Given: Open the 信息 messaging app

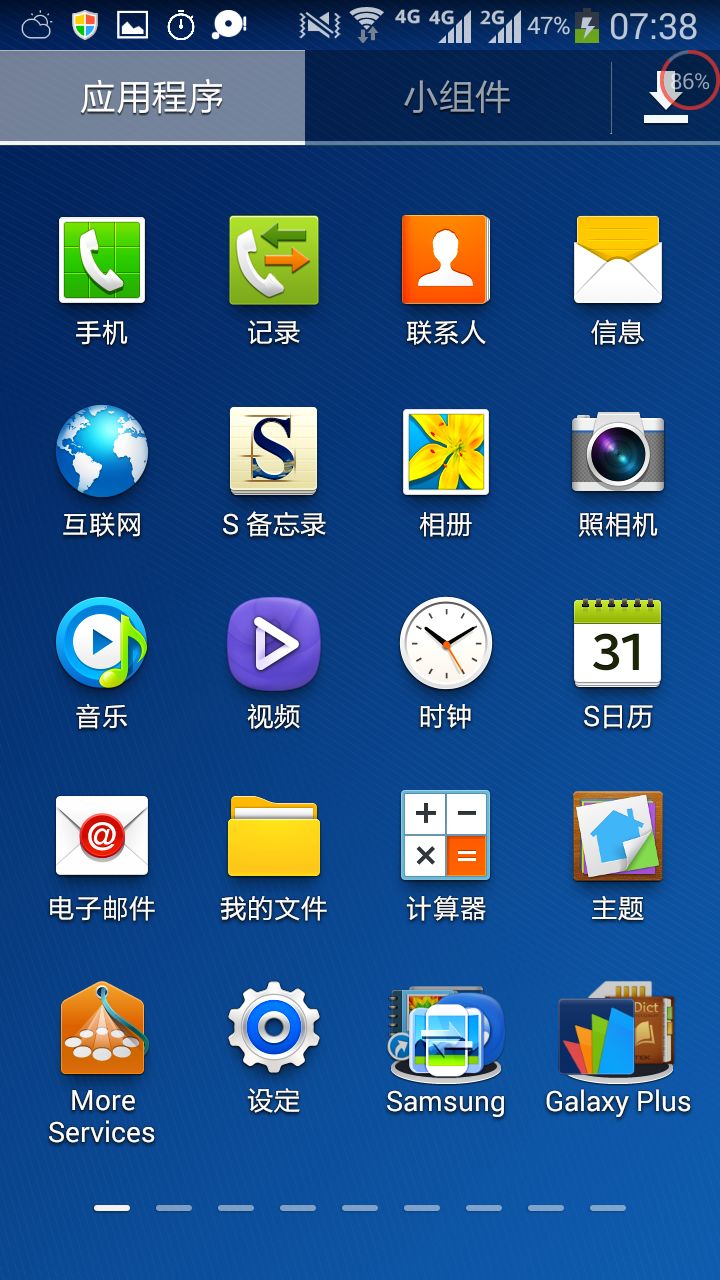Looking at the screenshot, I should [x=617, y=260].
